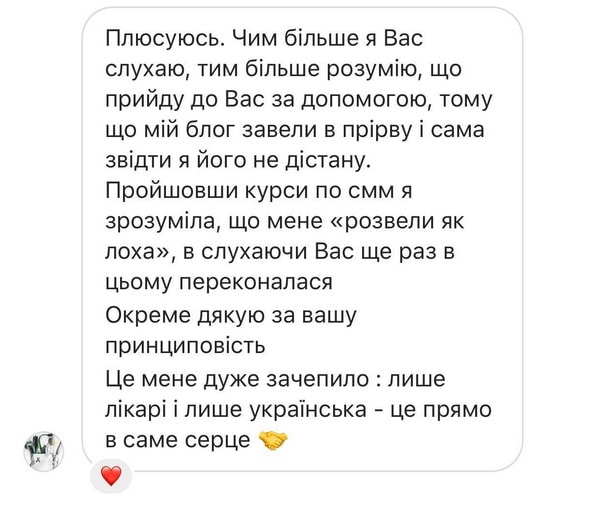Tap the heart reaction under the message
Viewport: 600px width, 507px height.
(111, 477)
